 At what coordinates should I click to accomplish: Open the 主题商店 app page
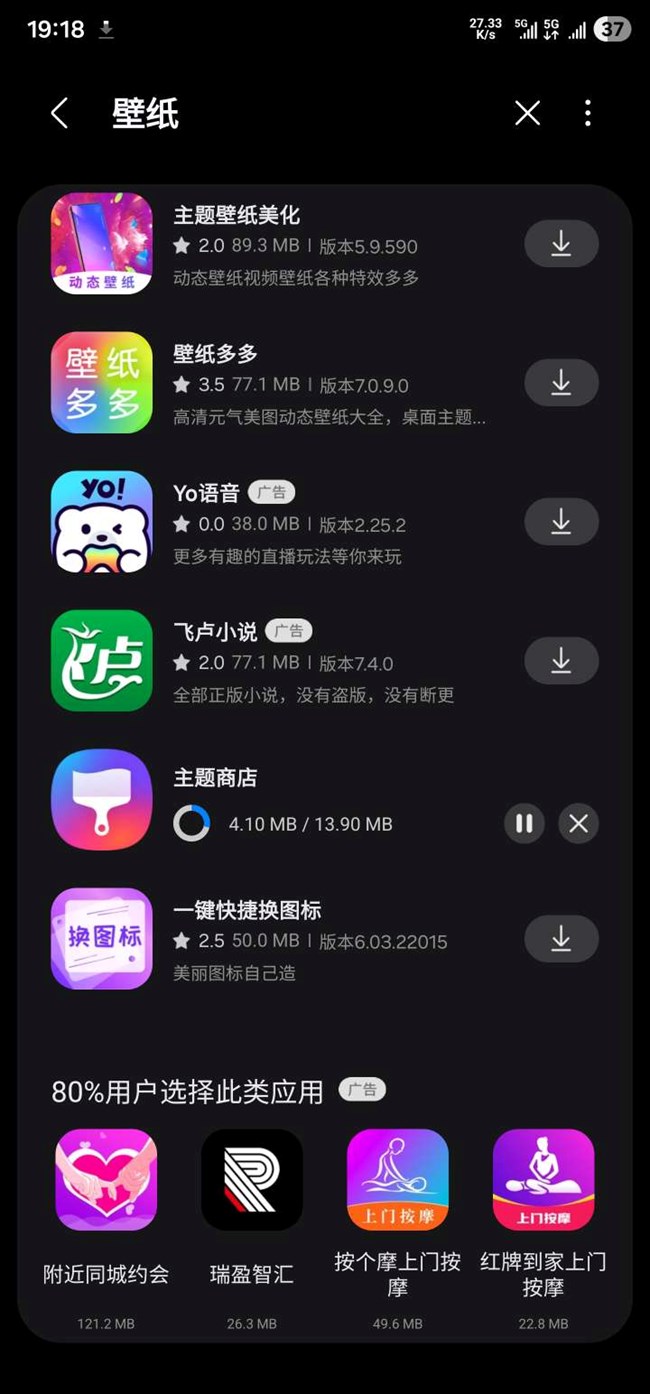[215, 778]
